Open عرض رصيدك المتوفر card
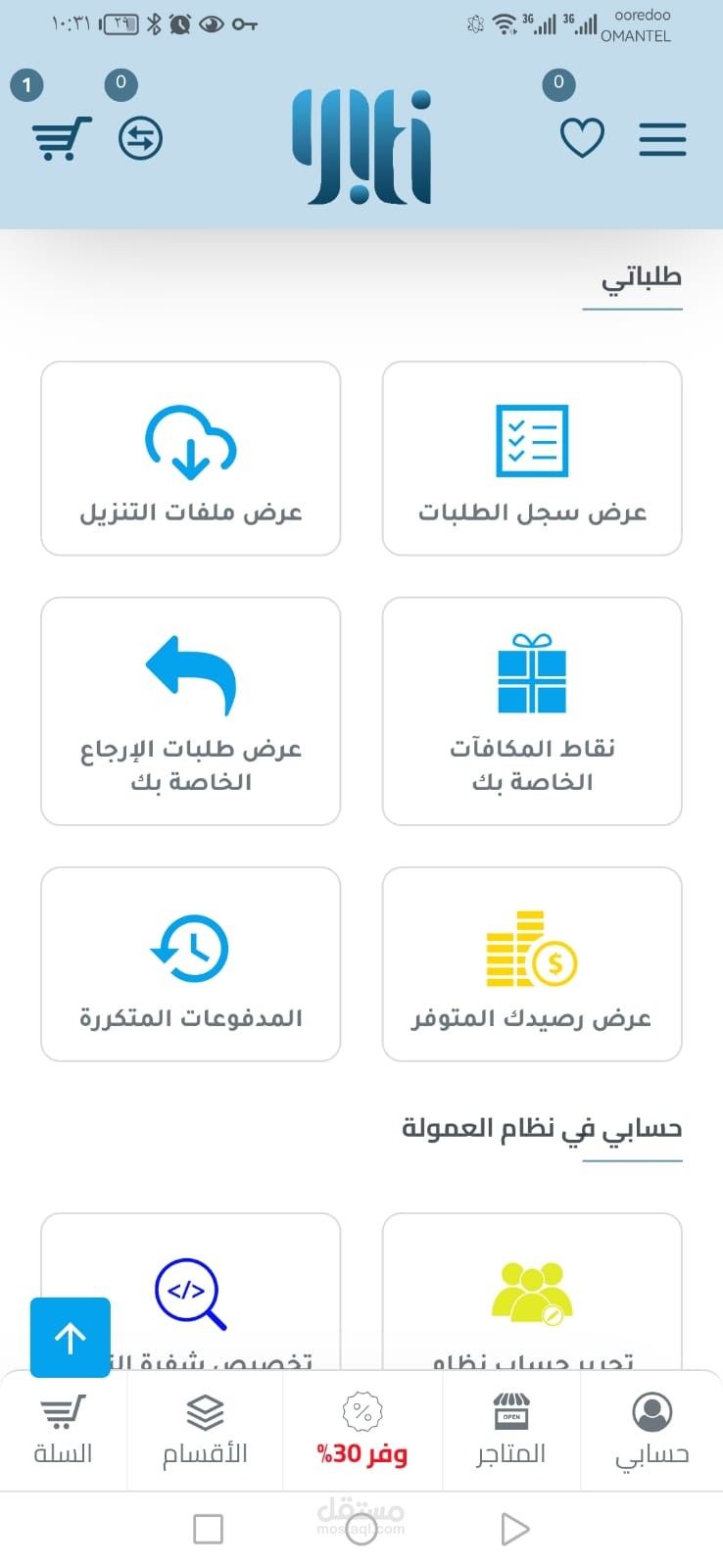 click(532, 964)
